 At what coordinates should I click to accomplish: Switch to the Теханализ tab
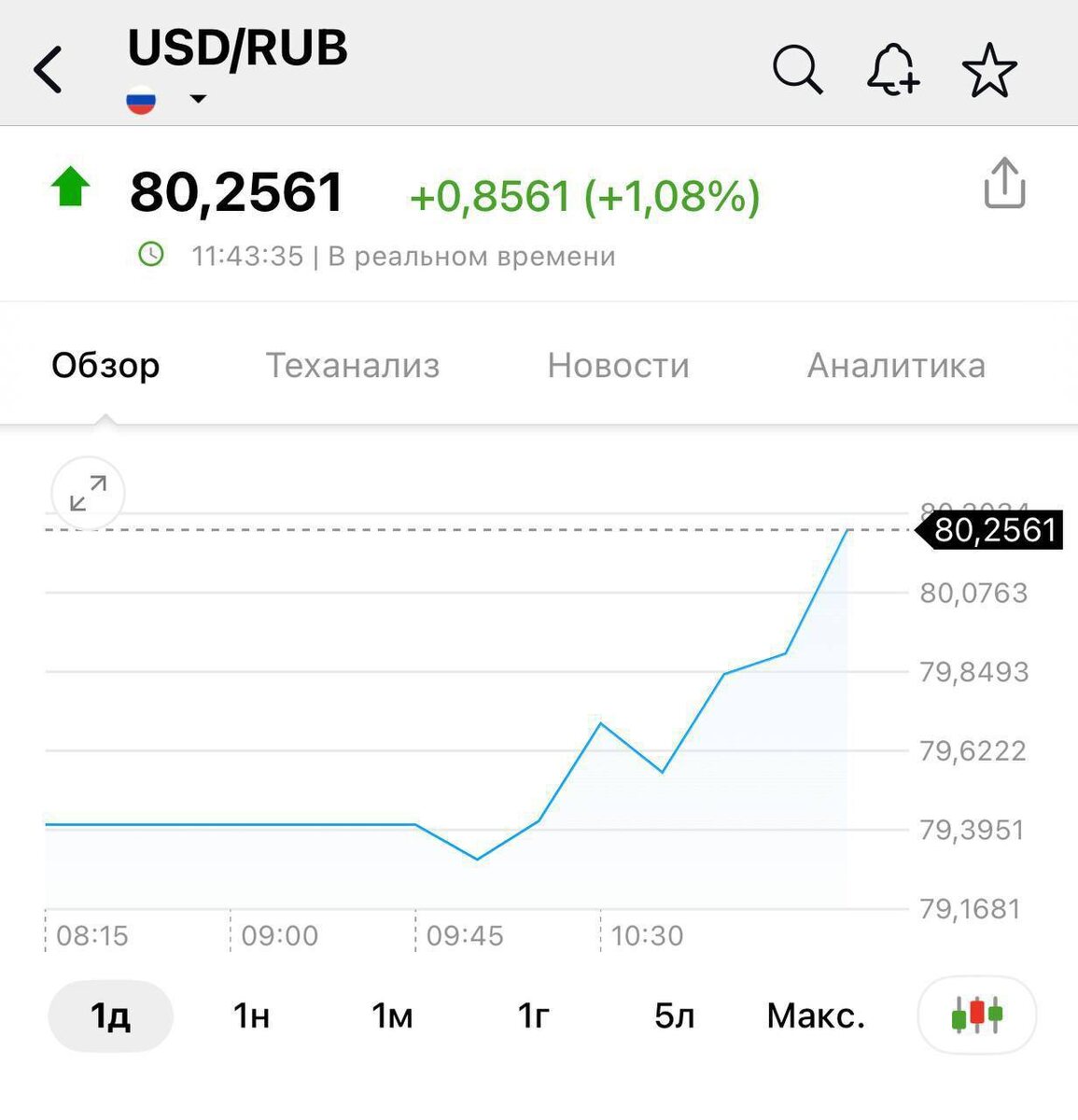pos(353,365)
